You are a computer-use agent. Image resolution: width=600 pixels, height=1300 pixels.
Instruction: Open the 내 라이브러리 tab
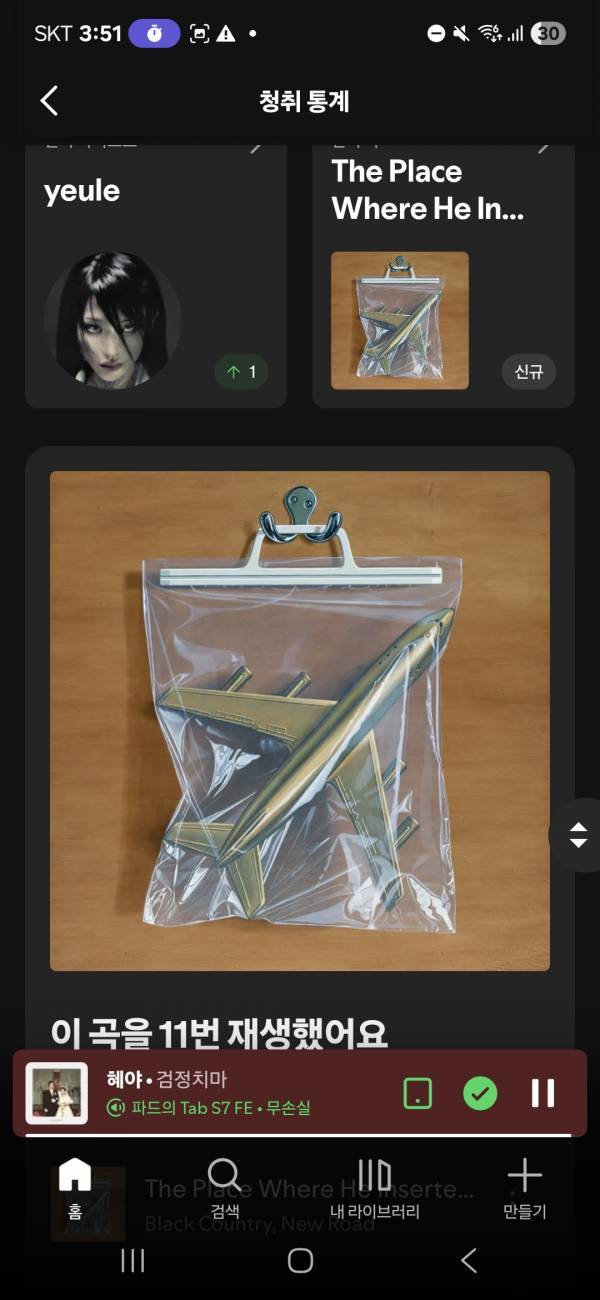pyautogui.click(x=374, y=1188)
